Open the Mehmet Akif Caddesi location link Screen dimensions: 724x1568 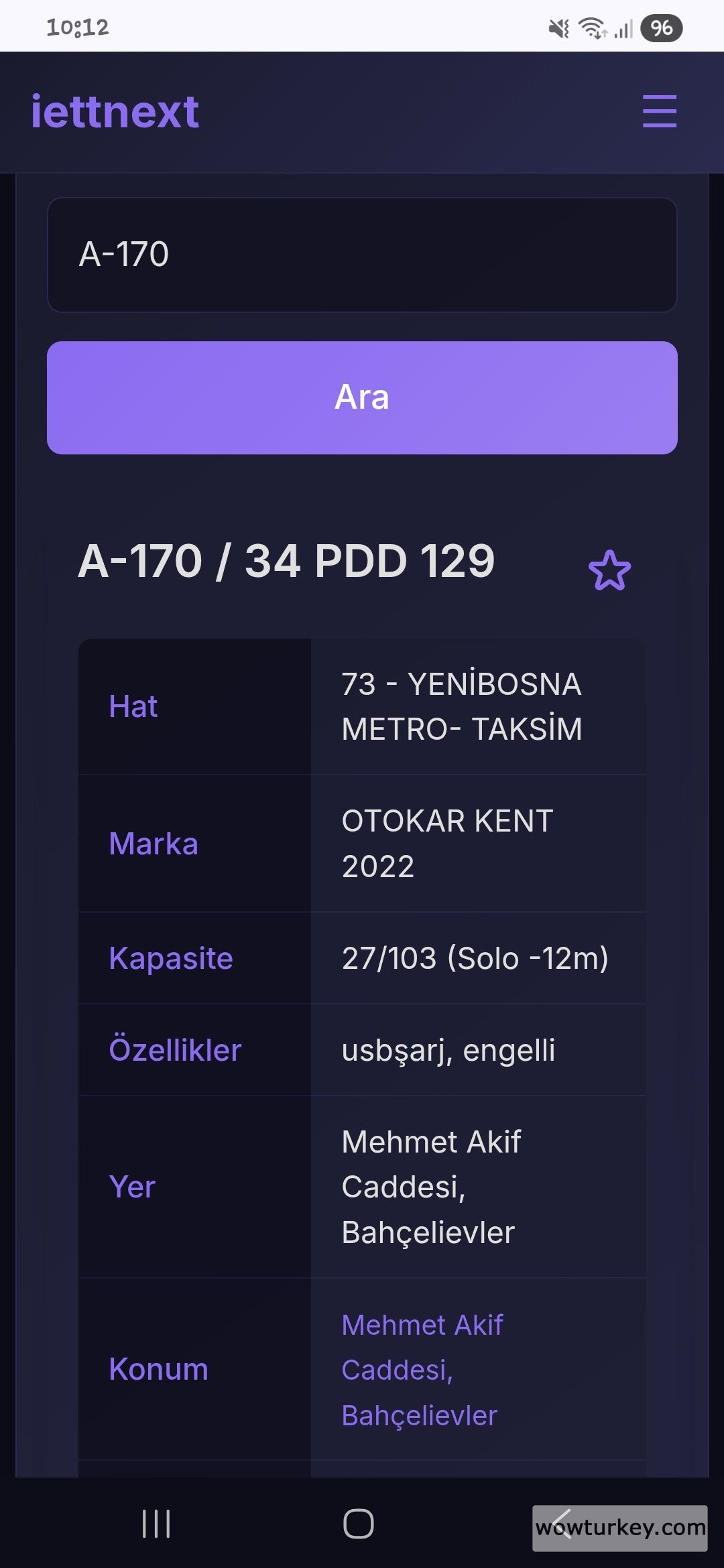tap(422, 1369)
